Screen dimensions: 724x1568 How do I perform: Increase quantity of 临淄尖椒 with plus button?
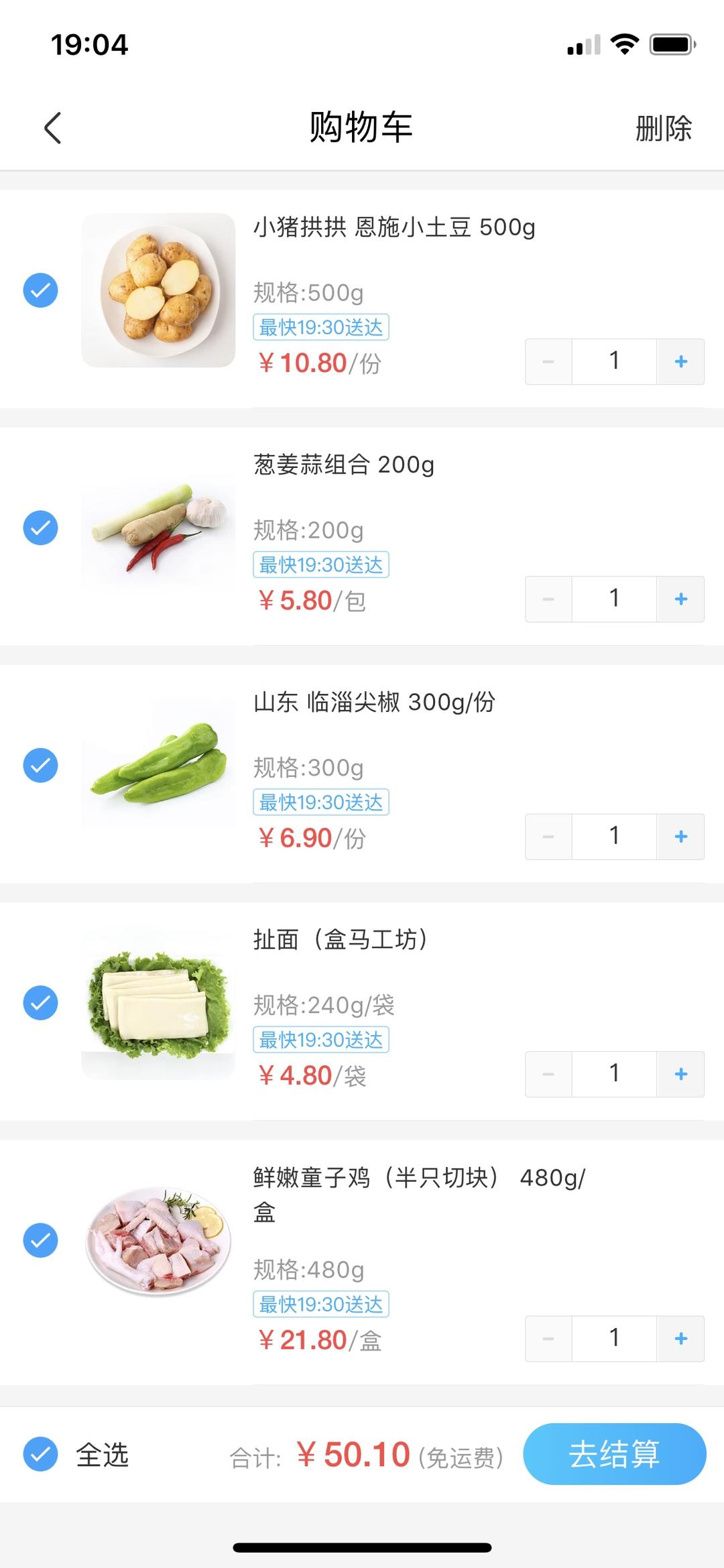click(x=680, y=836)
